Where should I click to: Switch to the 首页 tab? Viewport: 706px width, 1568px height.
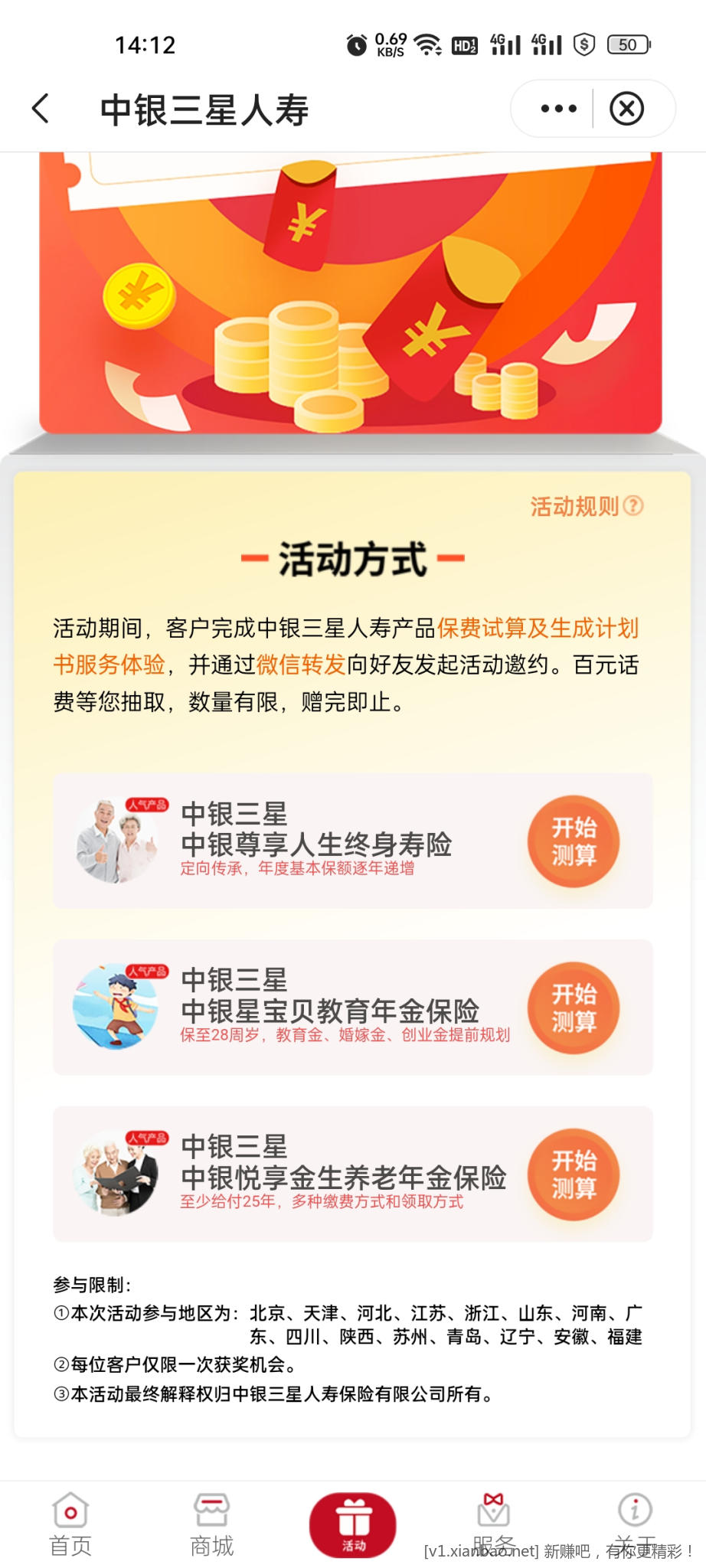click(x=70, y=1524)
